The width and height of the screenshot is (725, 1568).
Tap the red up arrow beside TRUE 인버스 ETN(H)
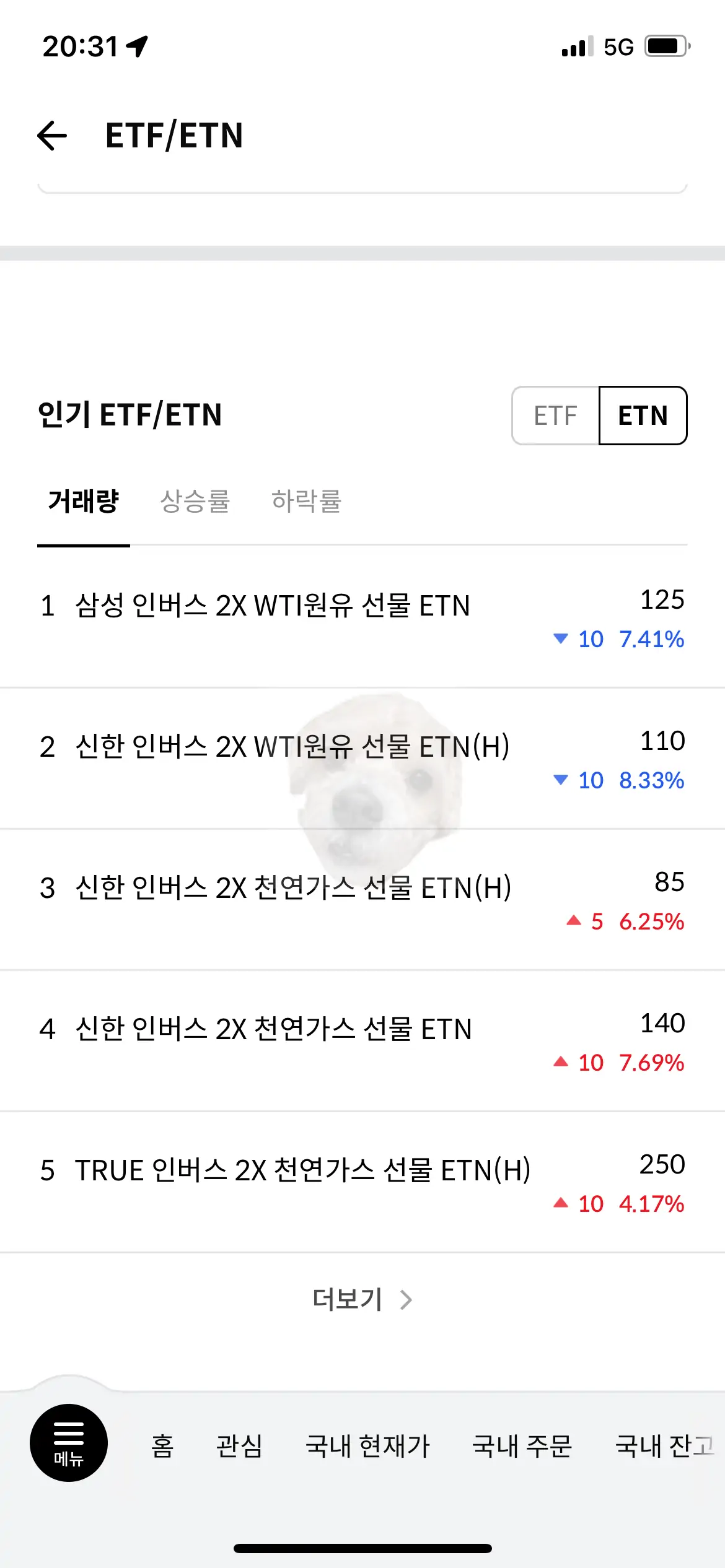[560, 1204]
